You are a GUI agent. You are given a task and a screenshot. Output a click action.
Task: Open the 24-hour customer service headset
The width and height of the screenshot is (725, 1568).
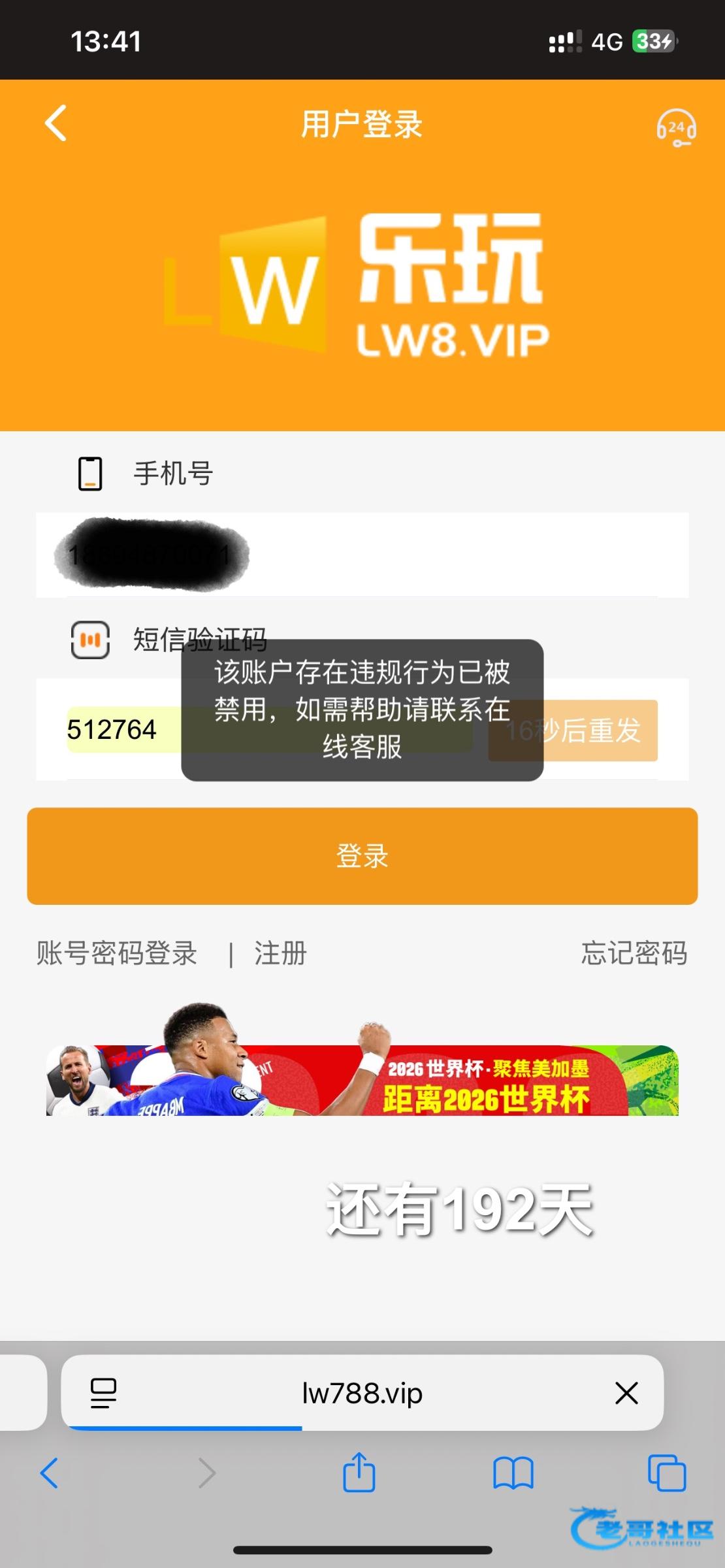[676, 127]
